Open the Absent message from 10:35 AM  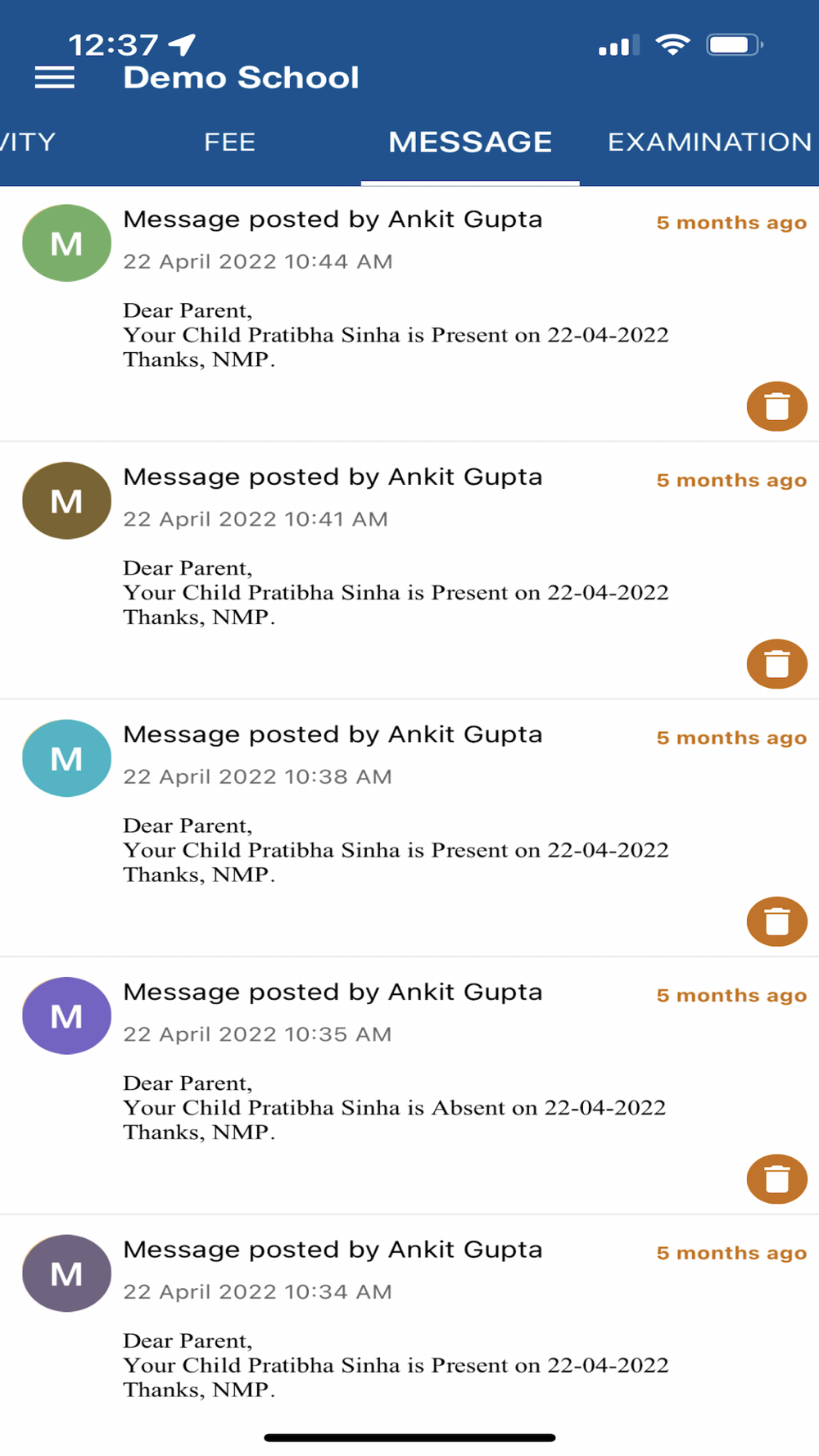(409, 1086)
